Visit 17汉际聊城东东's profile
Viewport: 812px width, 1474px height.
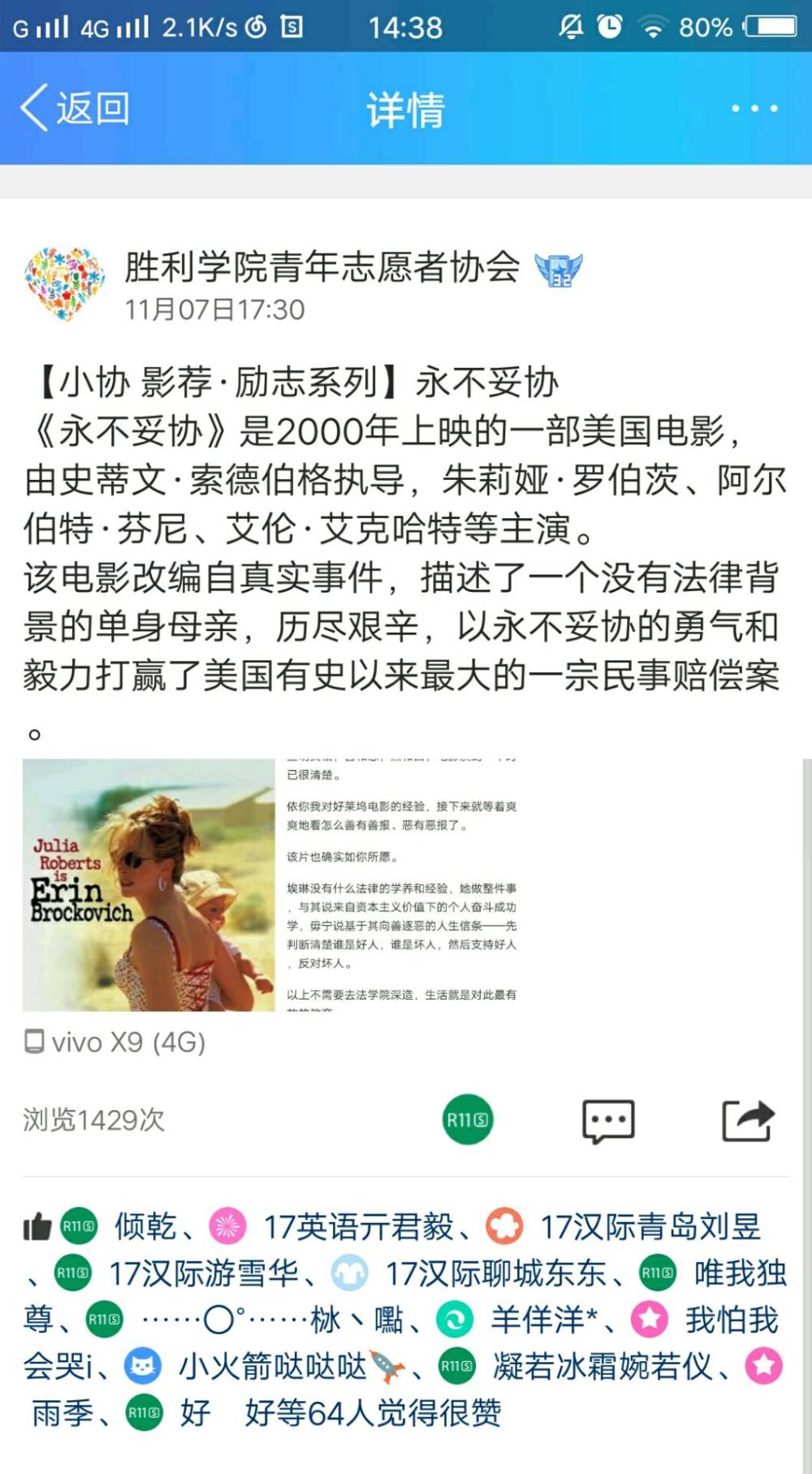495,1273
